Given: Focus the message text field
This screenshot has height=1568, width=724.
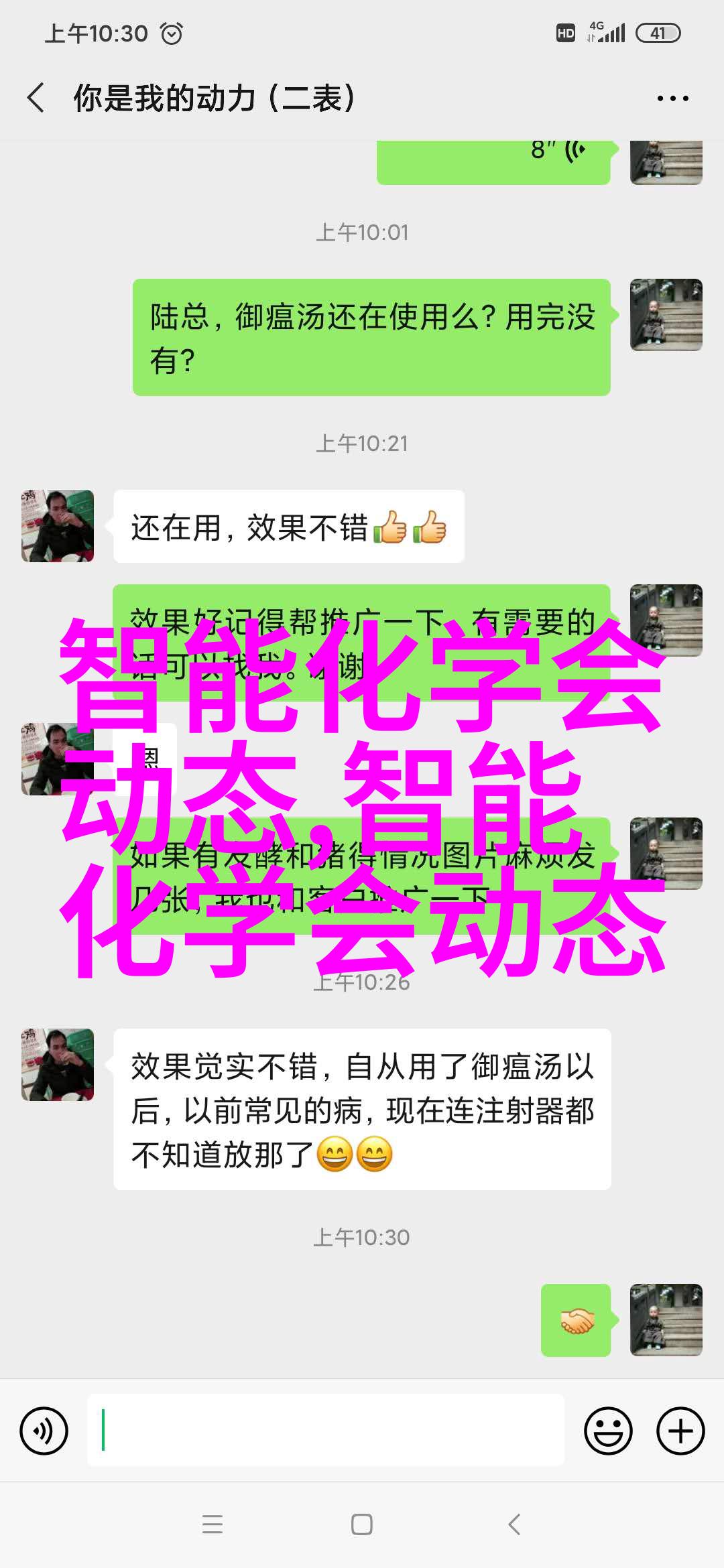Looking at the screenshot, I should (x=326, y=1430).
